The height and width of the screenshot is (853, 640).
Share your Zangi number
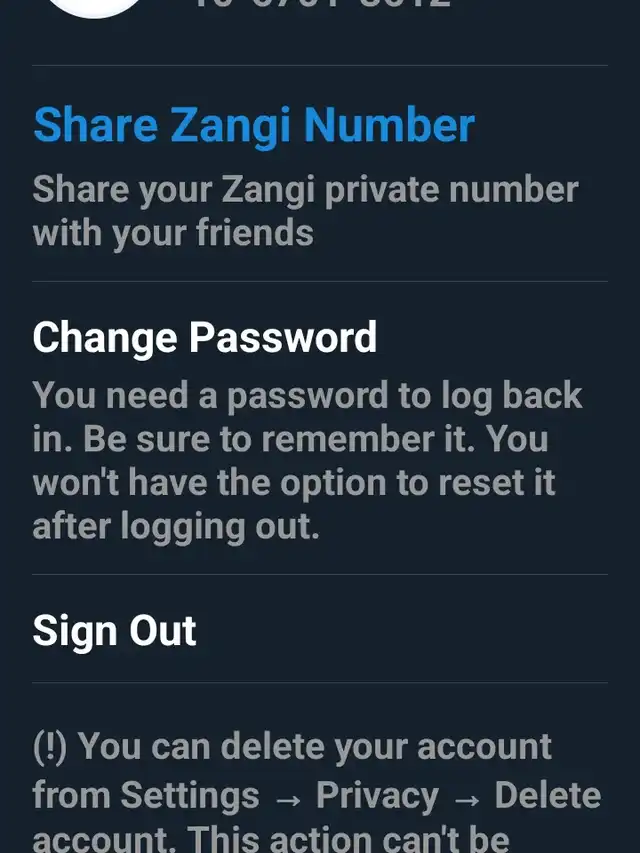coord(254,126)
